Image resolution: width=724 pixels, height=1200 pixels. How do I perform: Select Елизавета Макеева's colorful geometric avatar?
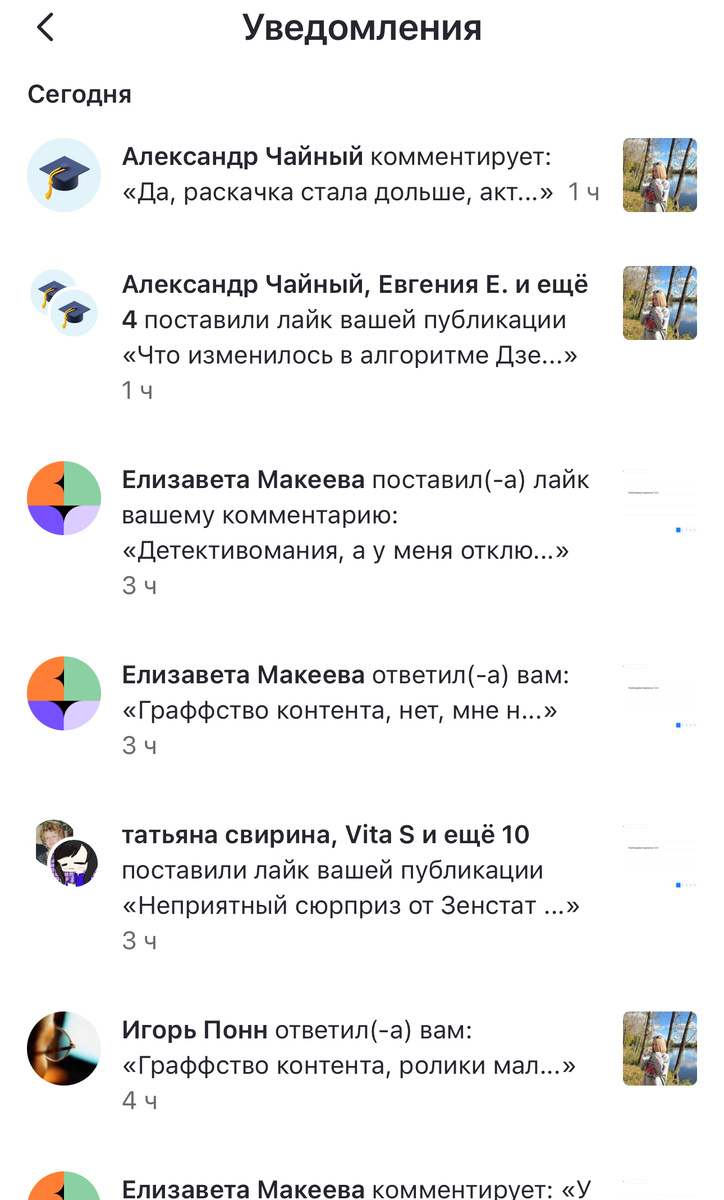63,498
